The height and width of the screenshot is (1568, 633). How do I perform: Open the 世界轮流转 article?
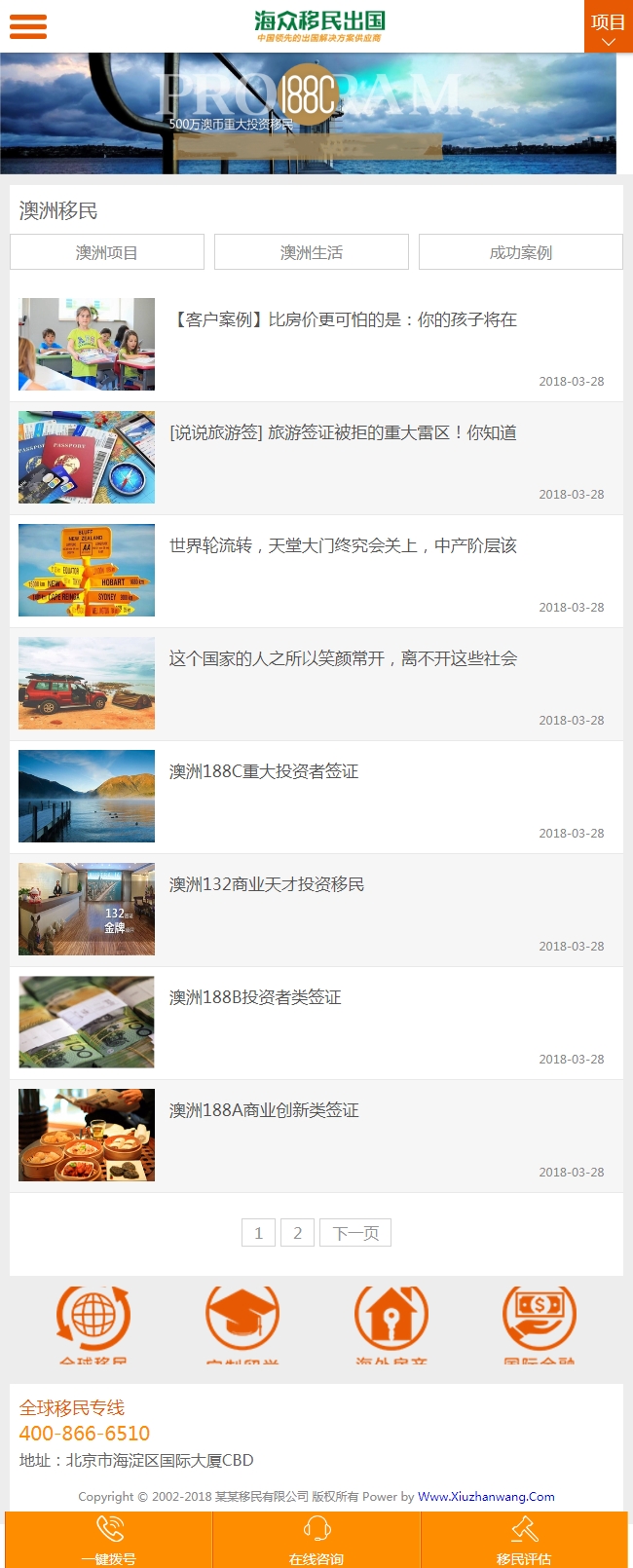coord(343,545)
